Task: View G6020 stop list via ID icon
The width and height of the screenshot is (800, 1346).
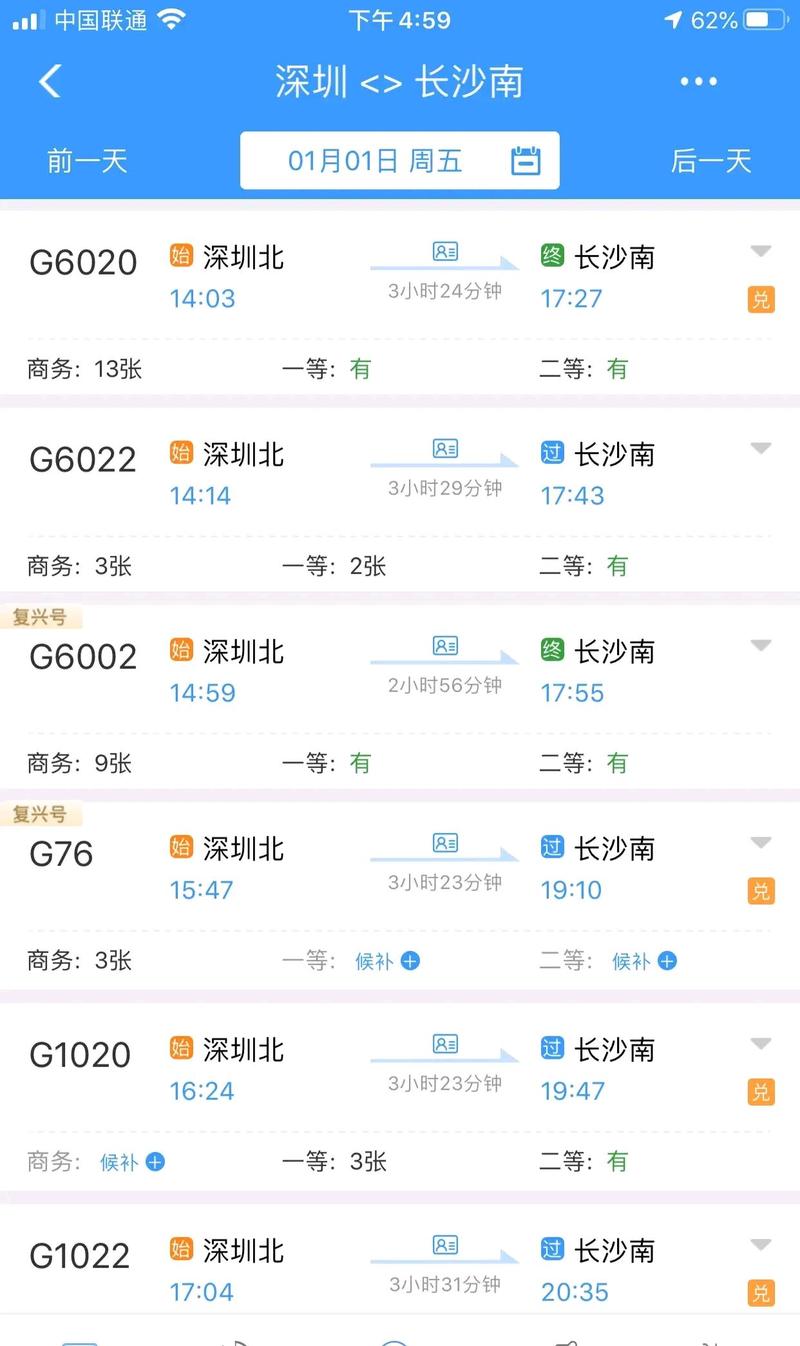Action: [x=445, y=252]
